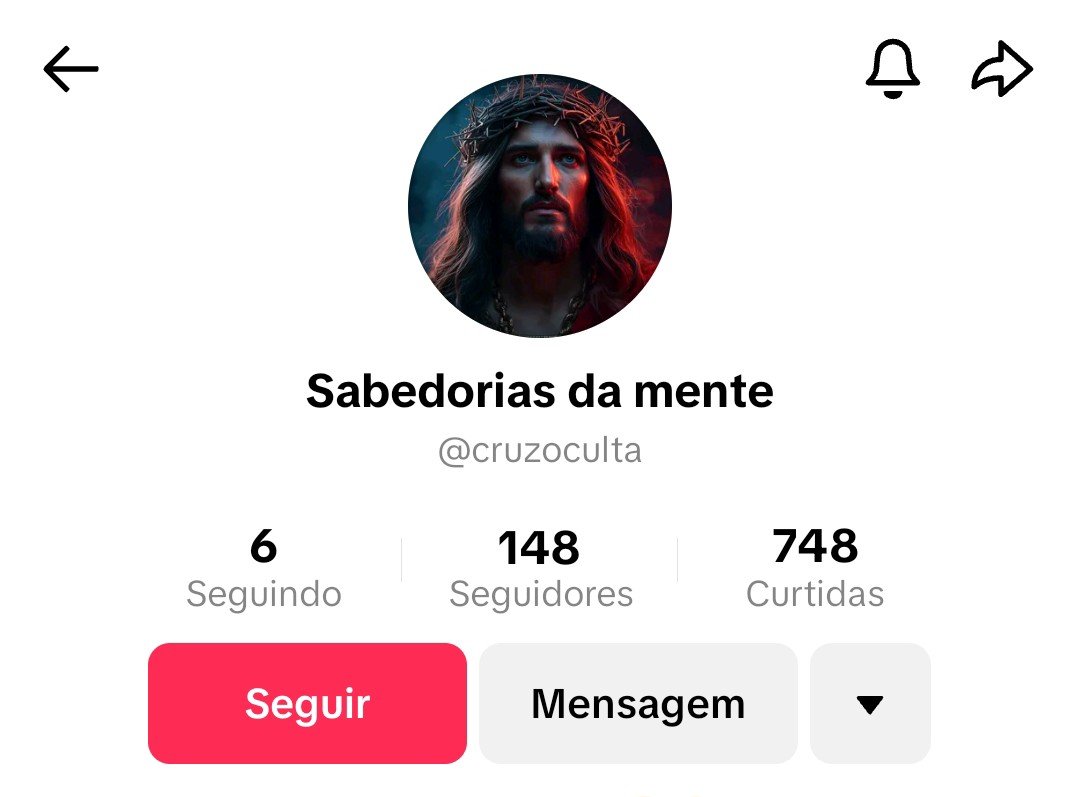Viewport: 1080px width, 797px height.
Task: Expand the suggested accounts arrow
Action: [x=870, y=704]
